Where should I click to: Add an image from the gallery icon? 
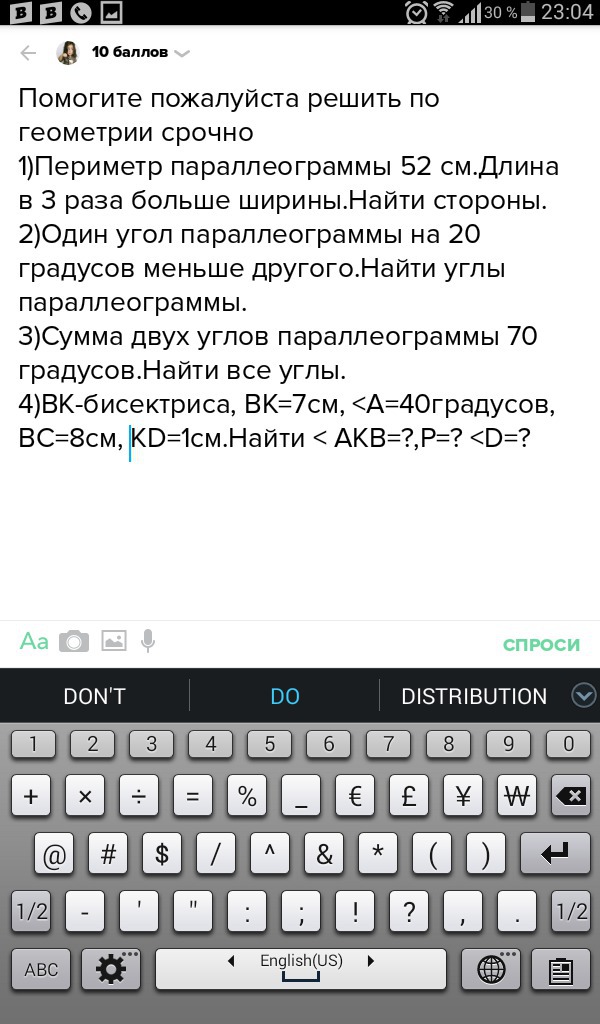pos(114,641)
